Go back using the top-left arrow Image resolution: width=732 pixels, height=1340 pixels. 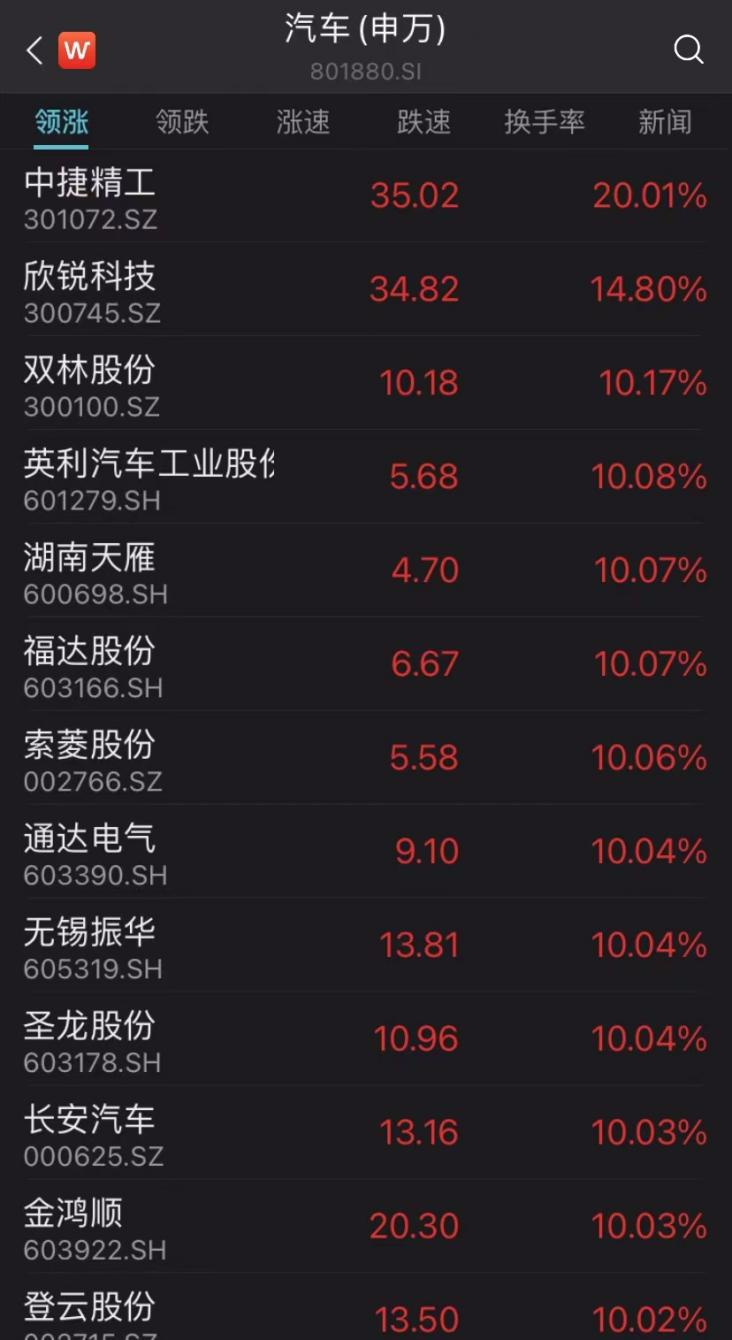pyautogui.click(x=35, y=50)
